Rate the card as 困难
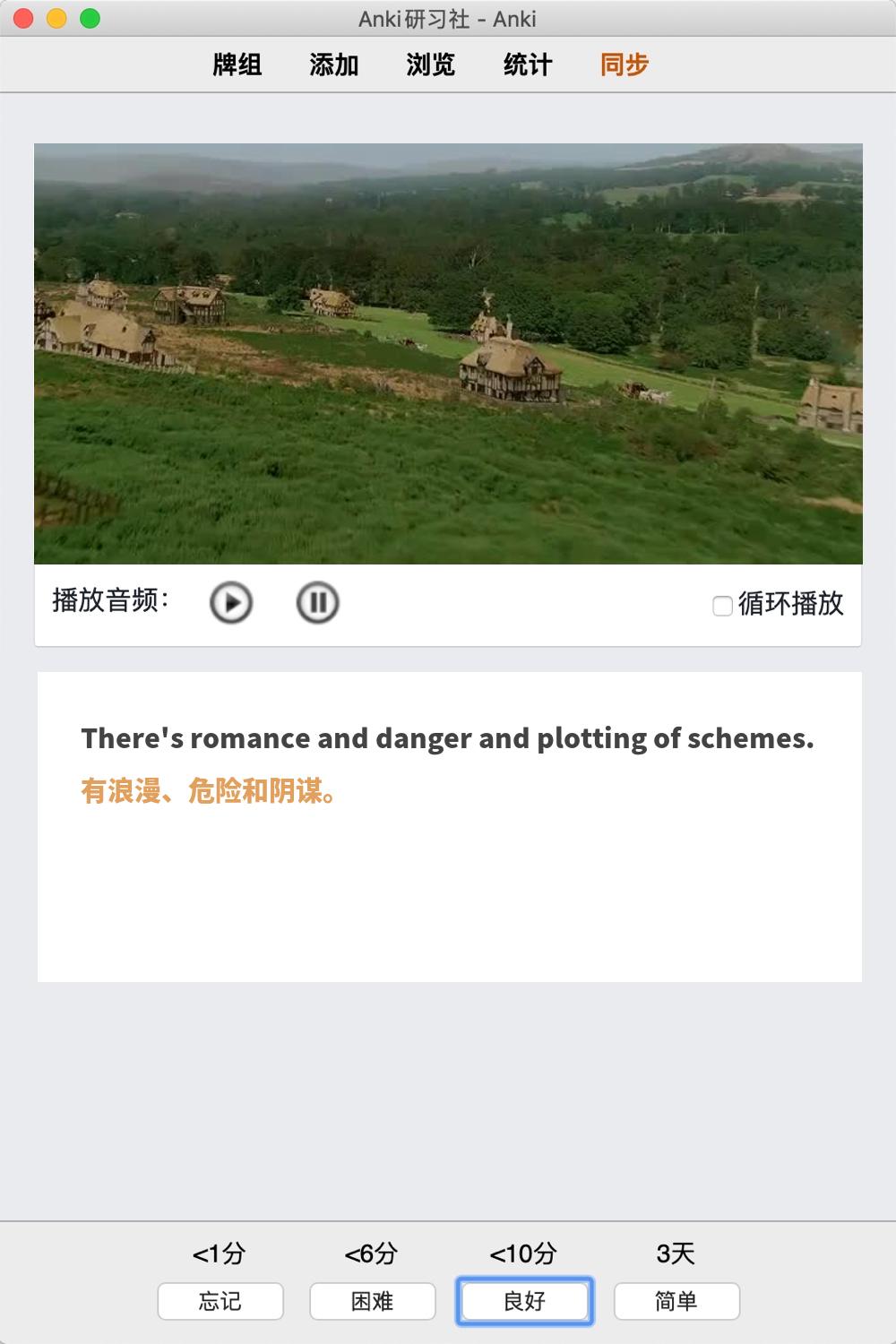 coord(373,1301)
